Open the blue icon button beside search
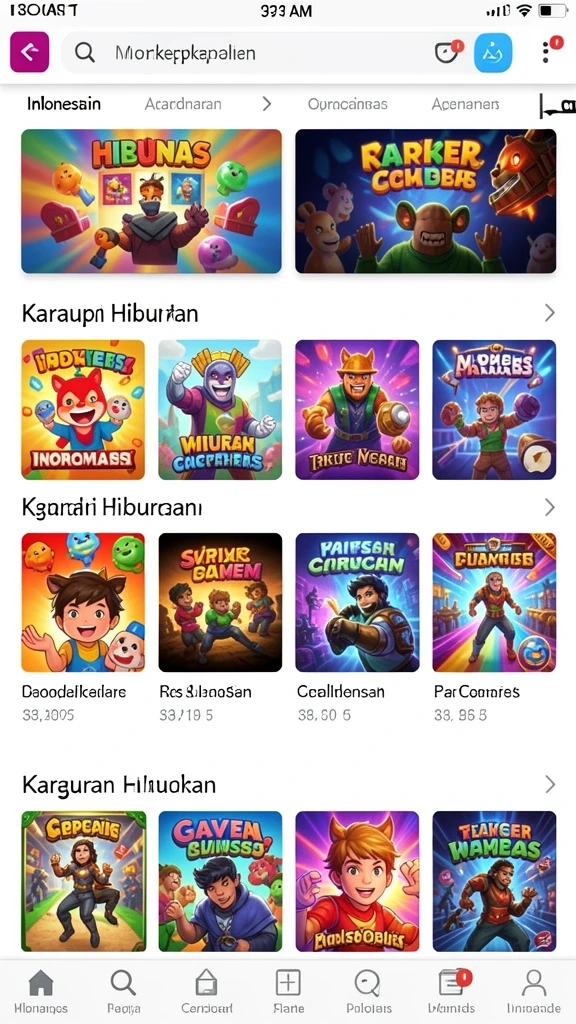Viewport: 576px width, 1024px height. pyautogui.click(x=493, y=52)
